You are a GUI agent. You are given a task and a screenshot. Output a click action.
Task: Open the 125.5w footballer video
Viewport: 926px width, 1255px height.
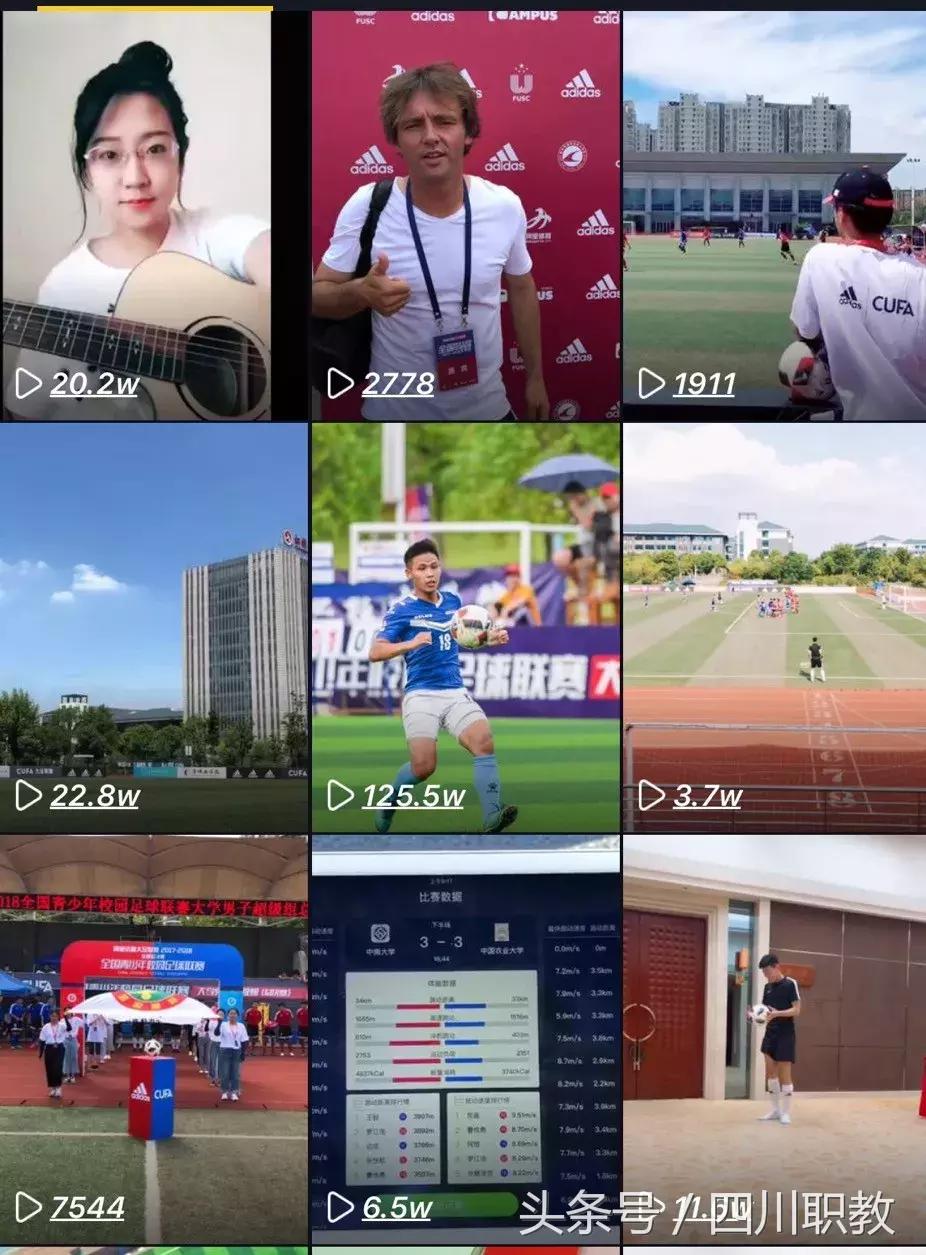click(x=465, y=627)
